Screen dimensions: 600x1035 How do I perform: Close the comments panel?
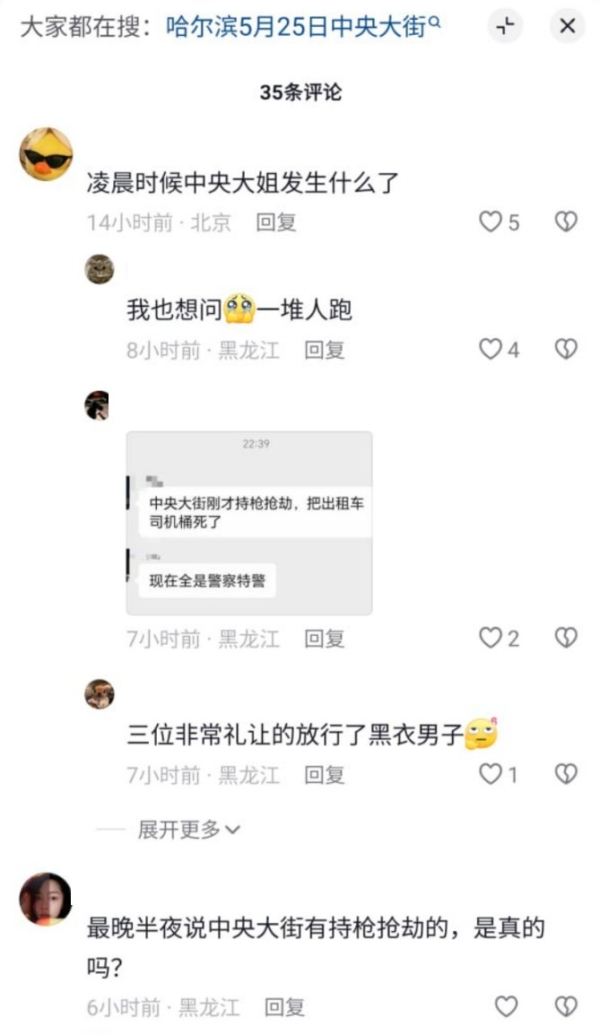[566, 27]
